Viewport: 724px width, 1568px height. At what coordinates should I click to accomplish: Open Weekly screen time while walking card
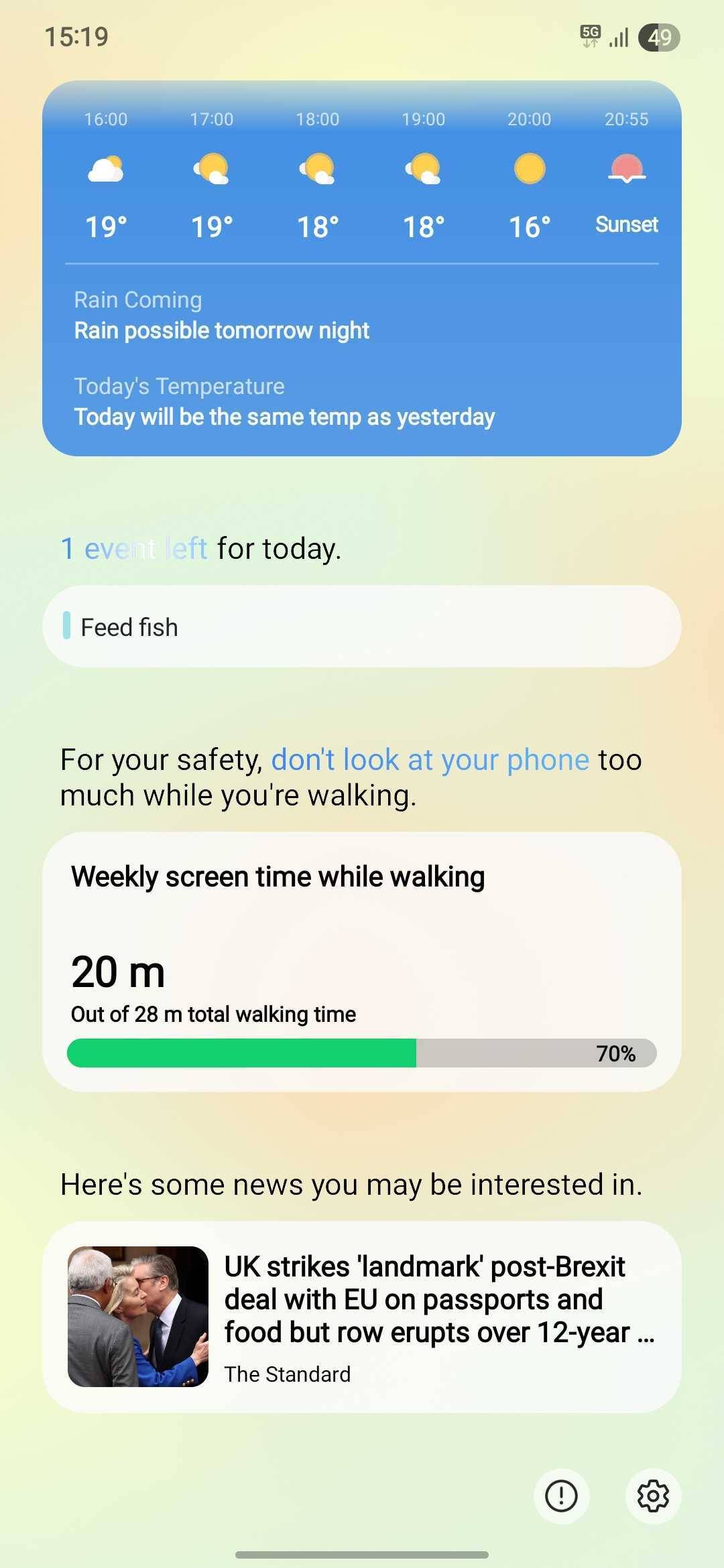click(x=362, y=962)
